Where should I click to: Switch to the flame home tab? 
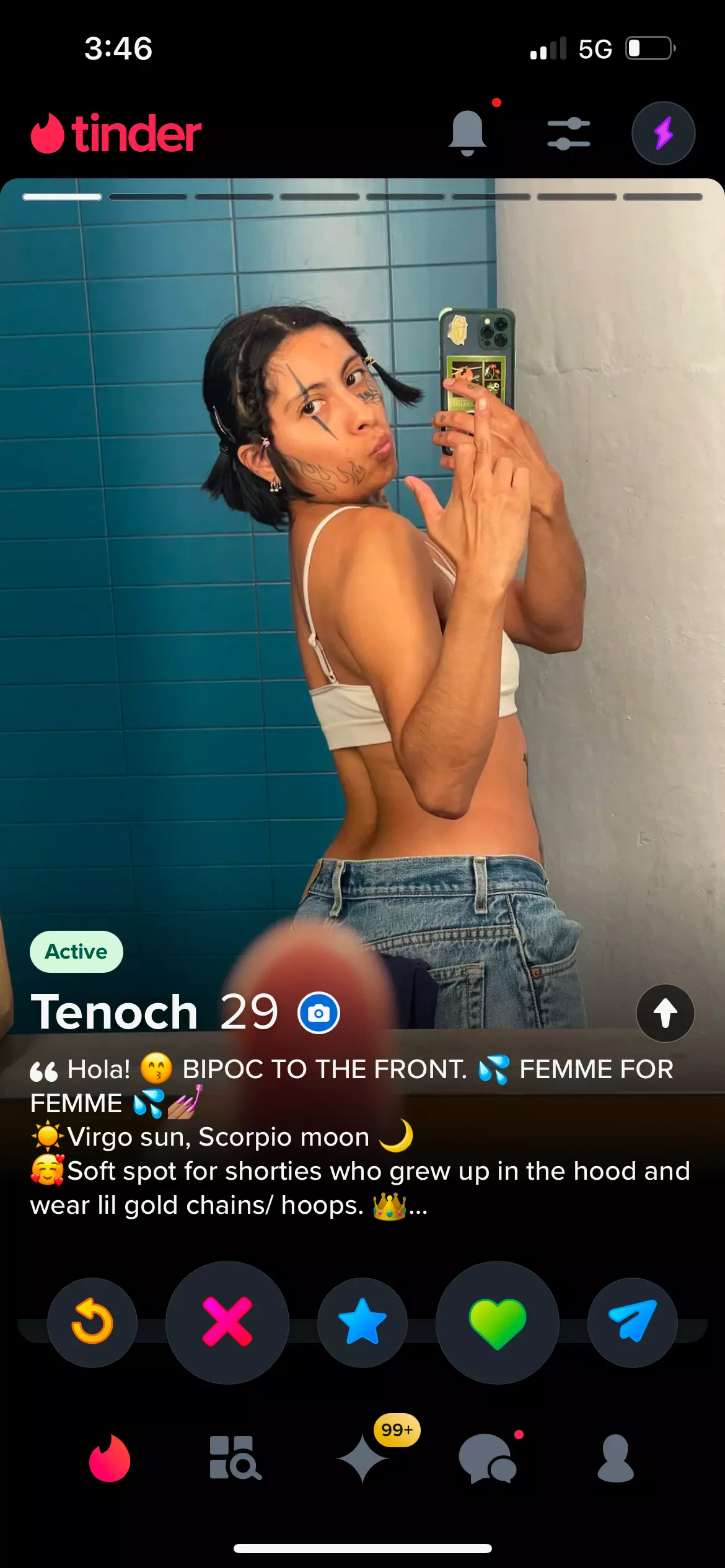click(110, 1458)
